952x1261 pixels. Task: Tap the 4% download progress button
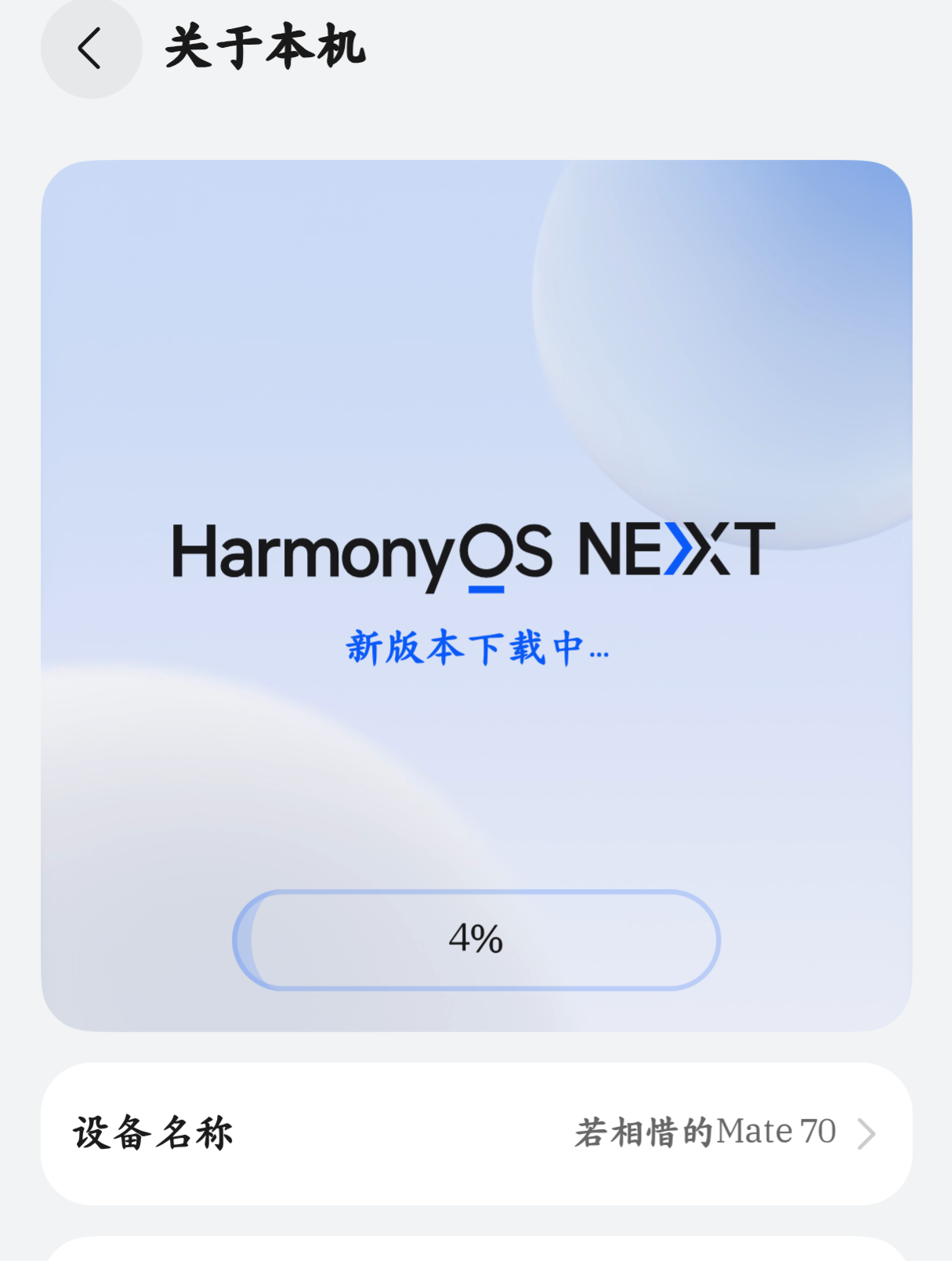point(476,939)
